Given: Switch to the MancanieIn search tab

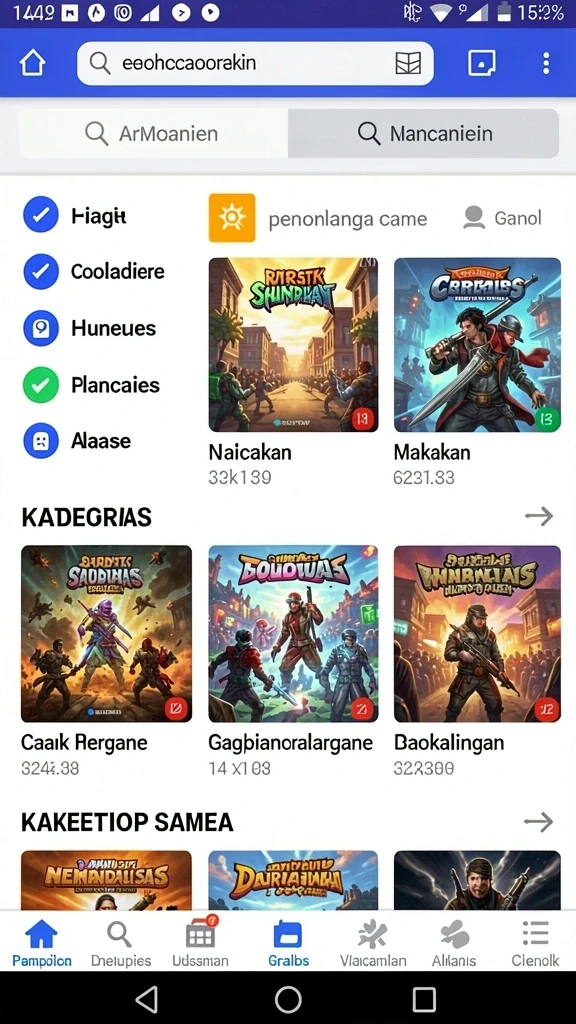Looking at the screenshot, I should click(x=423, y=134).
